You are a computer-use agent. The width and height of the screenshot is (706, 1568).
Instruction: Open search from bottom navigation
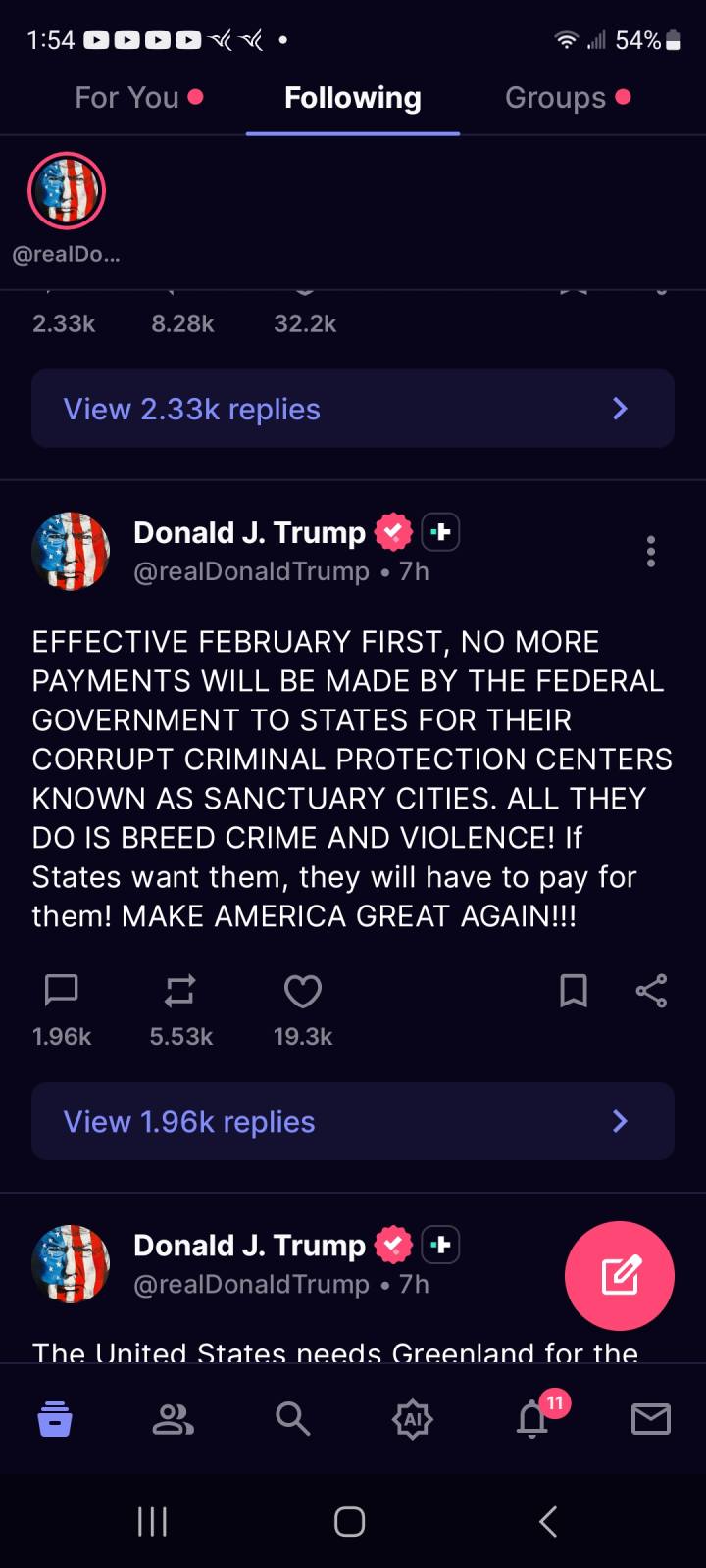pos(292,1418)
